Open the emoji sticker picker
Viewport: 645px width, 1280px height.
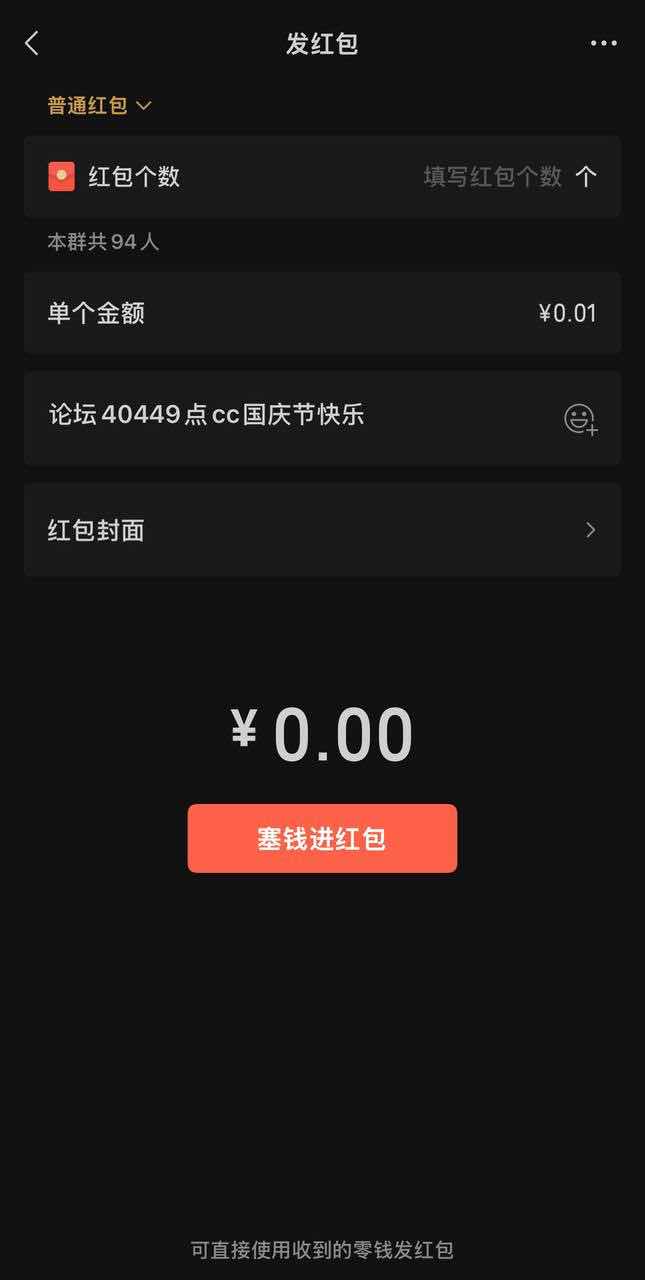[x=580, y=419]
